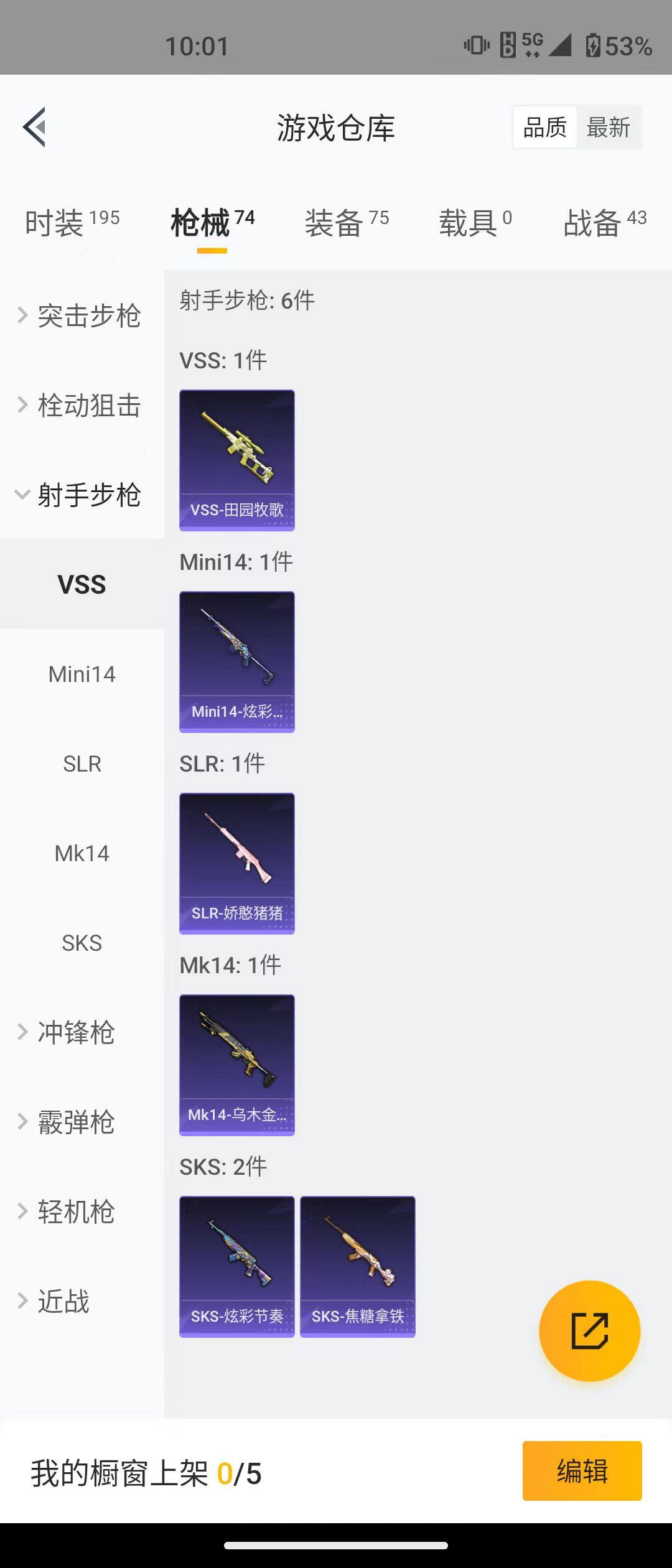Open 我的橱窗上架 showcase link
The width and height of the screenshot is (672, 1568).
[143, 1469]
